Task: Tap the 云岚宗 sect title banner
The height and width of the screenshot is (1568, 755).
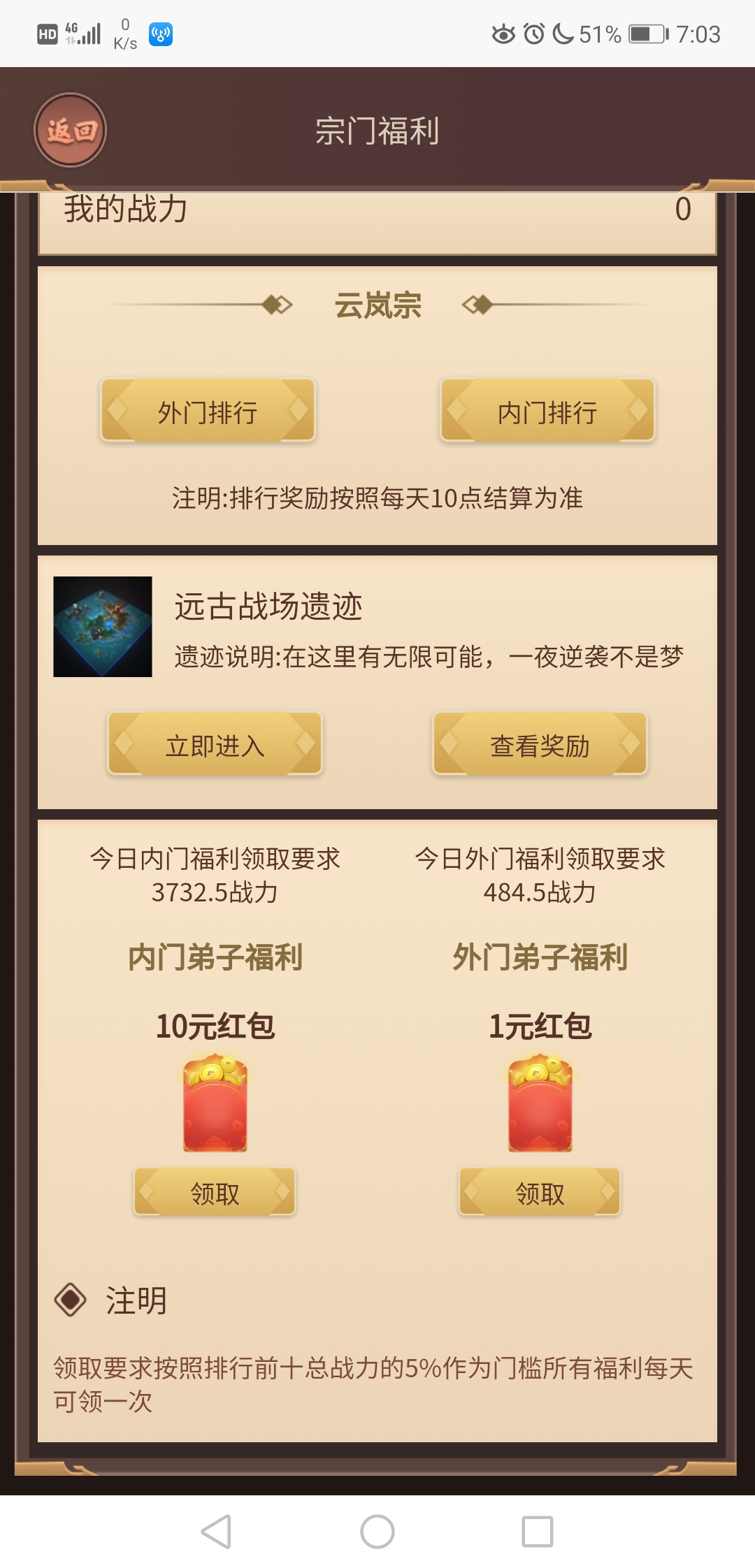Action: coord(377,305)
